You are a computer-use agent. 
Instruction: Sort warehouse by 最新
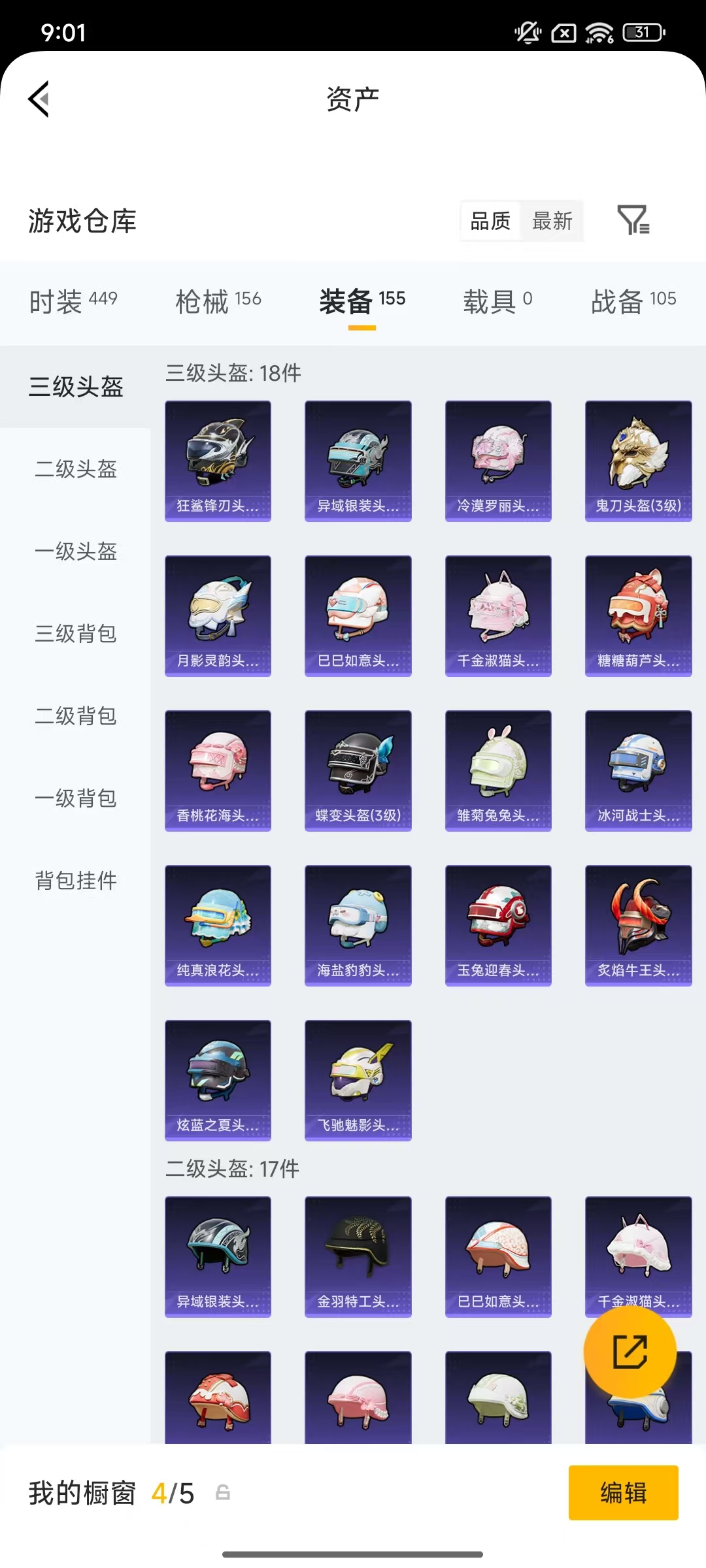pyautogui.click(x=552, y=221)
